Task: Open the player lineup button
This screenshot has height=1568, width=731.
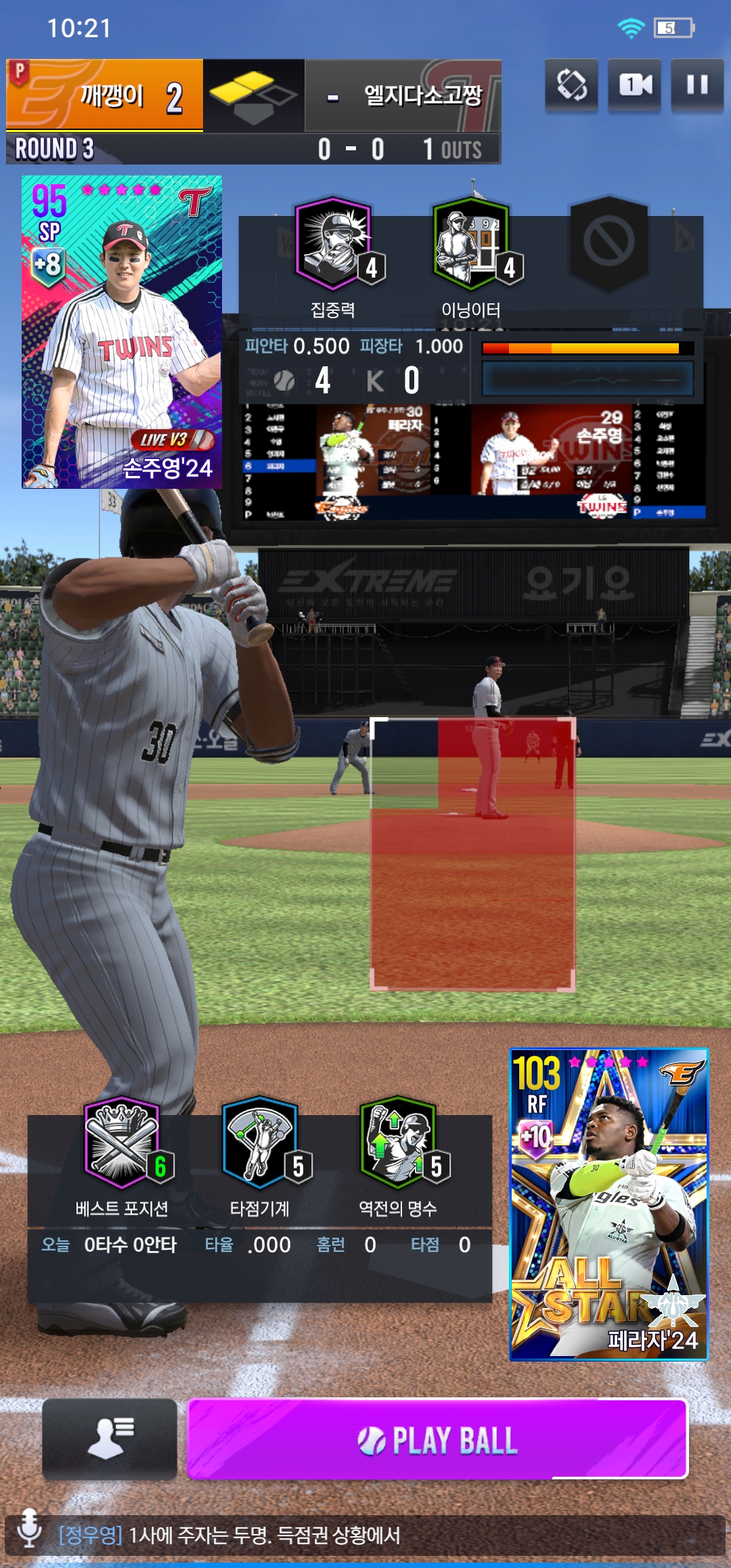Action: pos(110,1439)
